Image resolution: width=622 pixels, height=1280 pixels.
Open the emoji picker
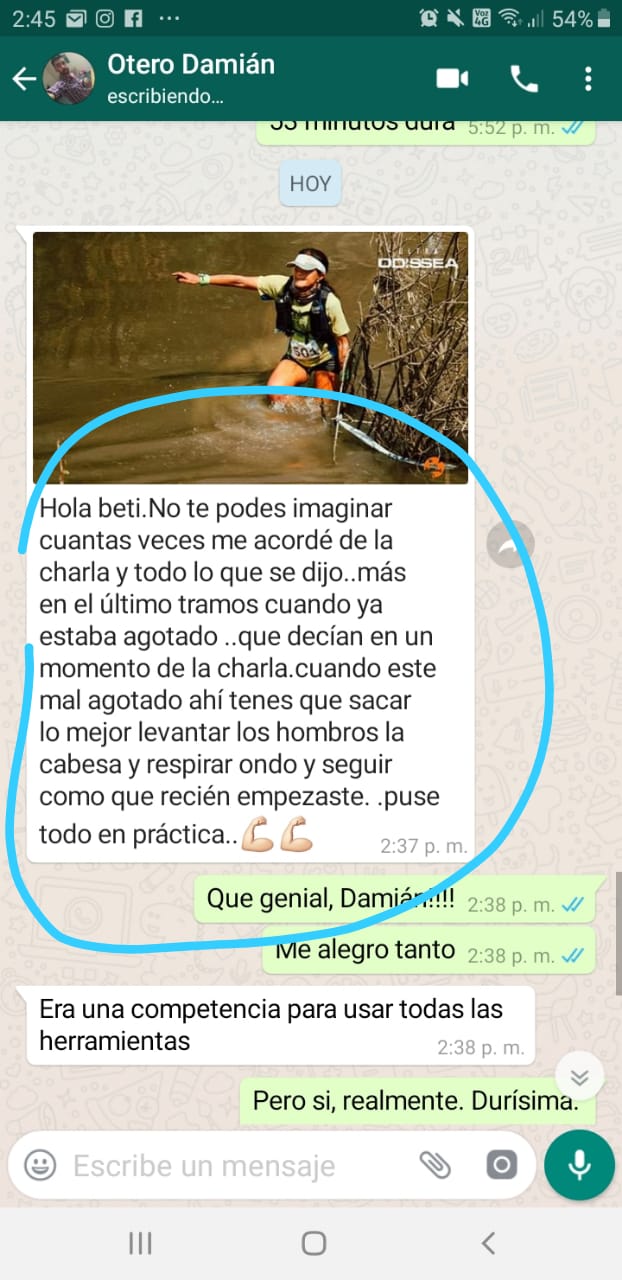pos(40,1165)
